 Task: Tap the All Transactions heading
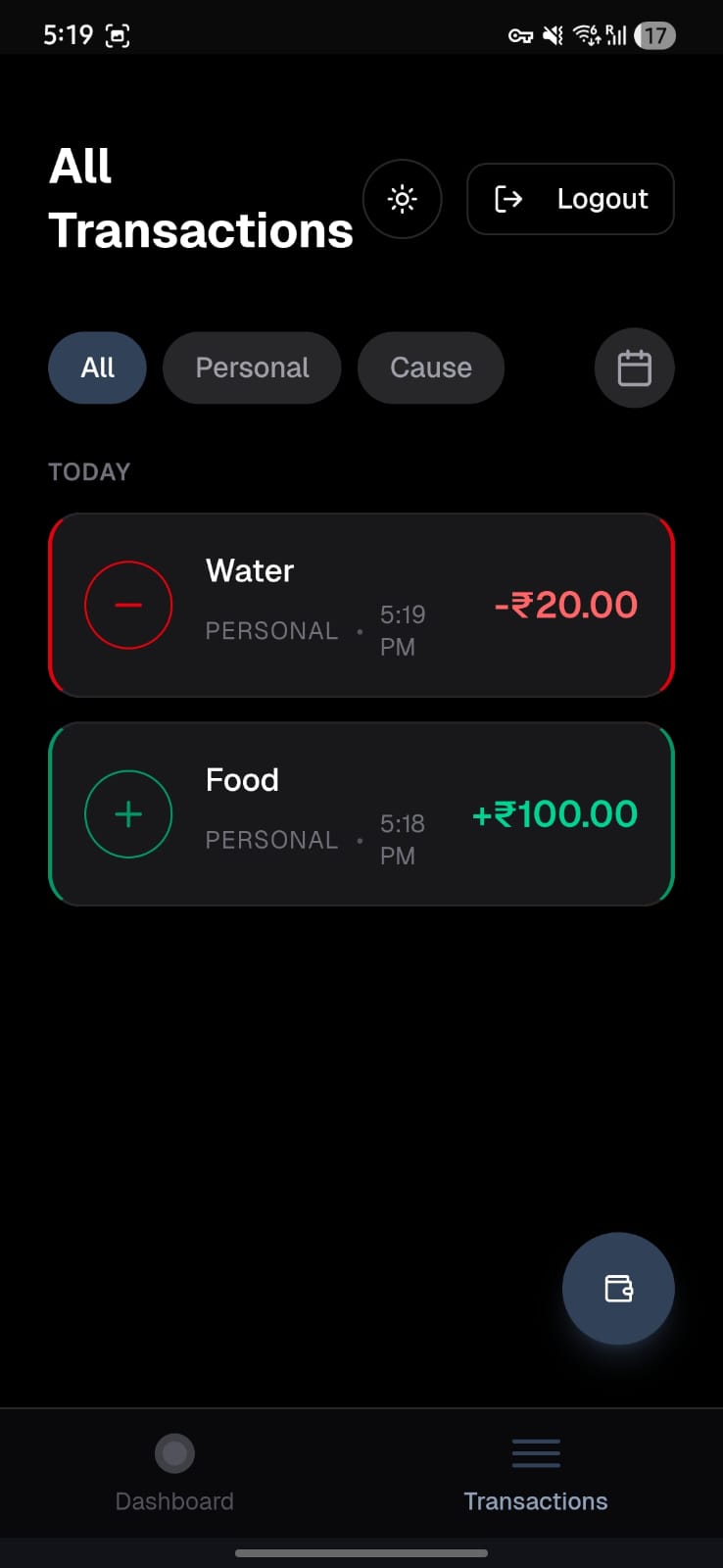click(201, 199)
